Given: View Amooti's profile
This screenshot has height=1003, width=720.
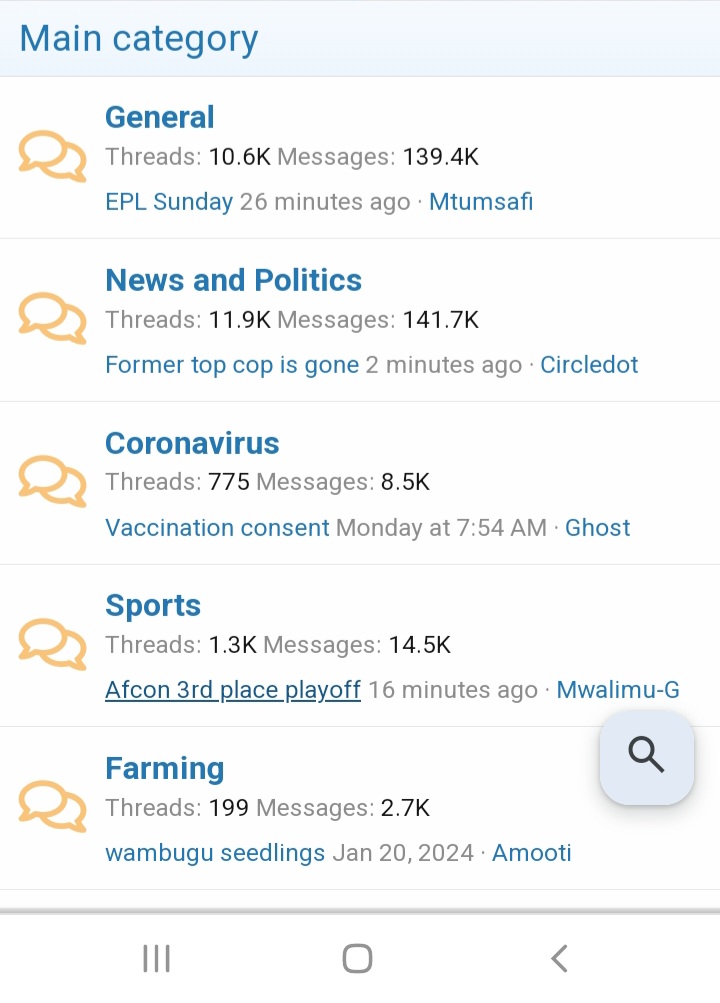Looking at the screenshot, I should [532, 853].
